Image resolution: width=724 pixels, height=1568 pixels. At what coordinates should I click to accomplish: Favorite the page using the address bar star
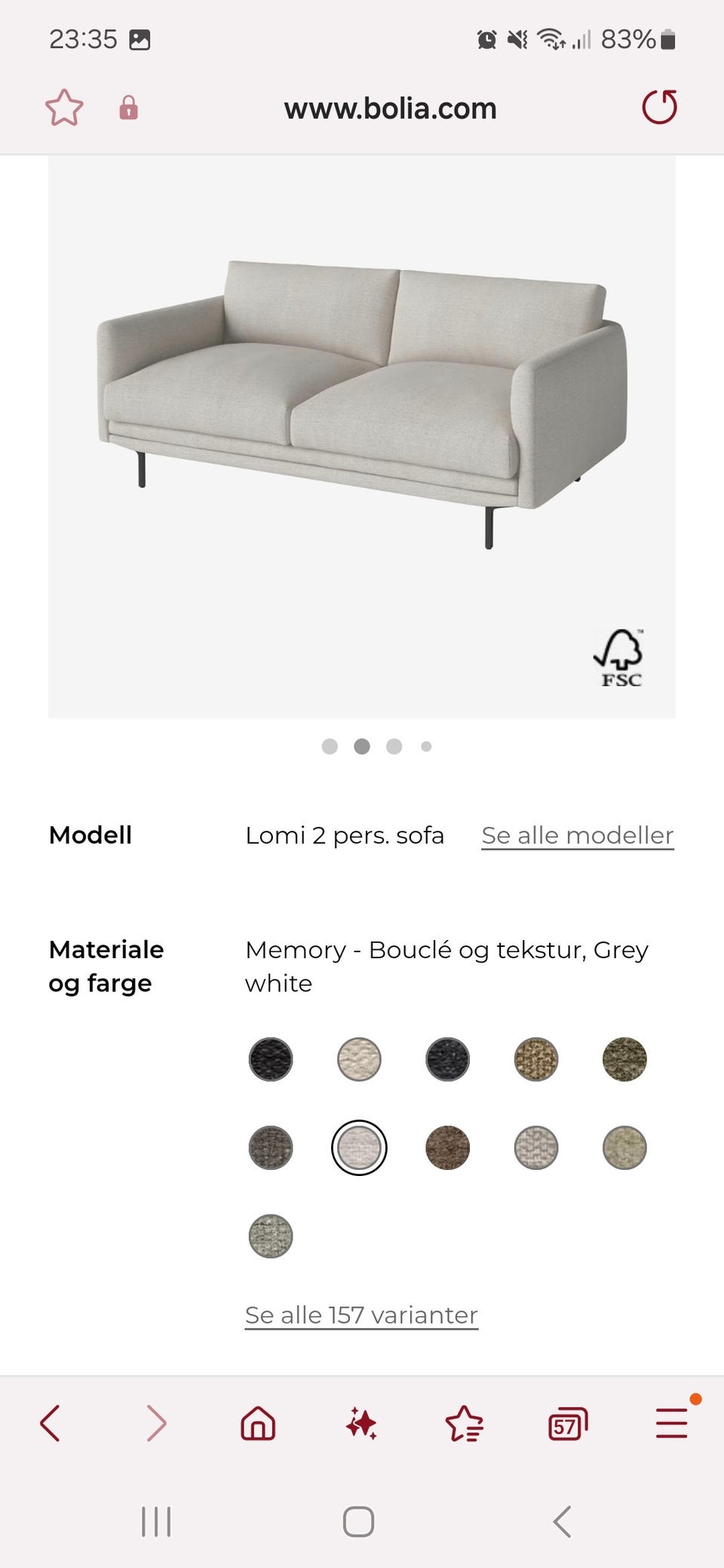pyautogui.click(x=65, y=108)
